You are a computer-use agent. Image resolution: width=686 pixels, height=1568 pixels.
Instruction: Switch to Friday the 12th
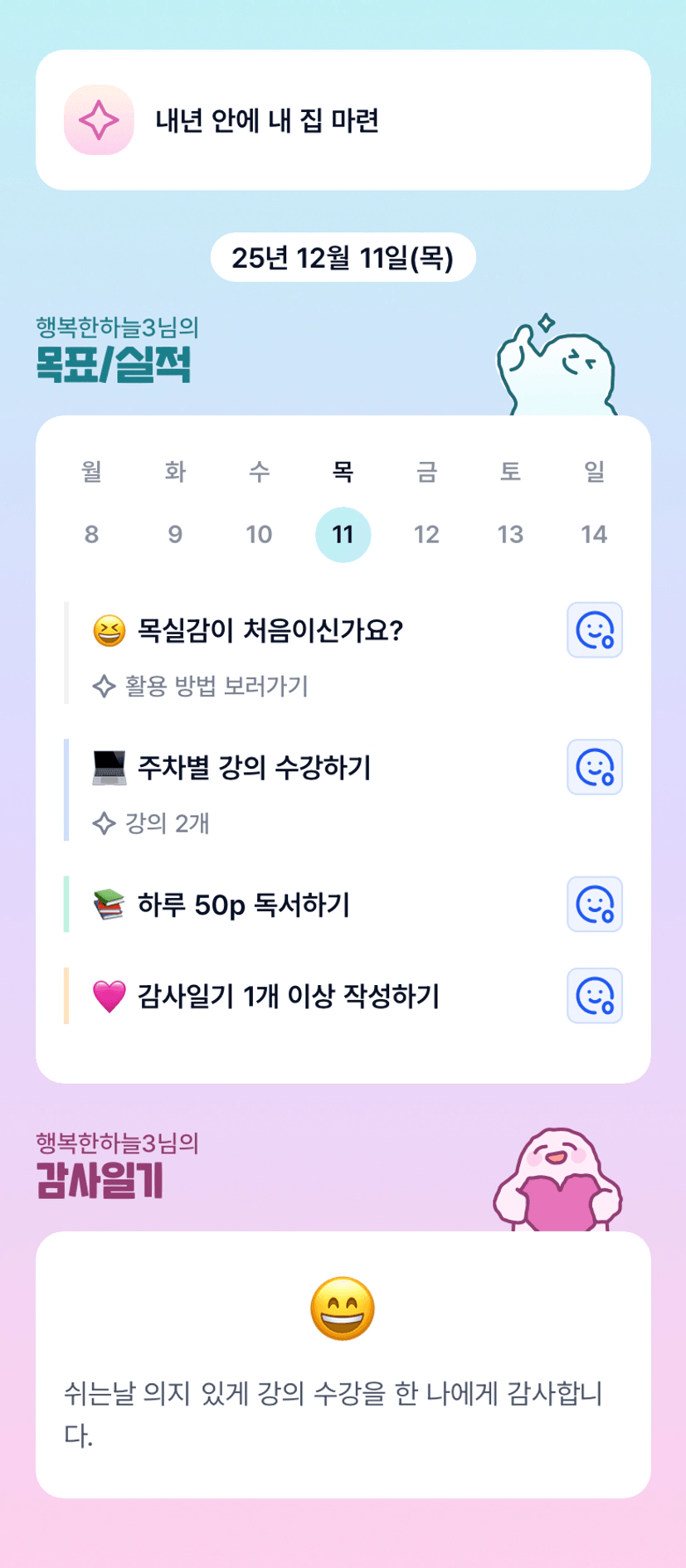(426, 534)
